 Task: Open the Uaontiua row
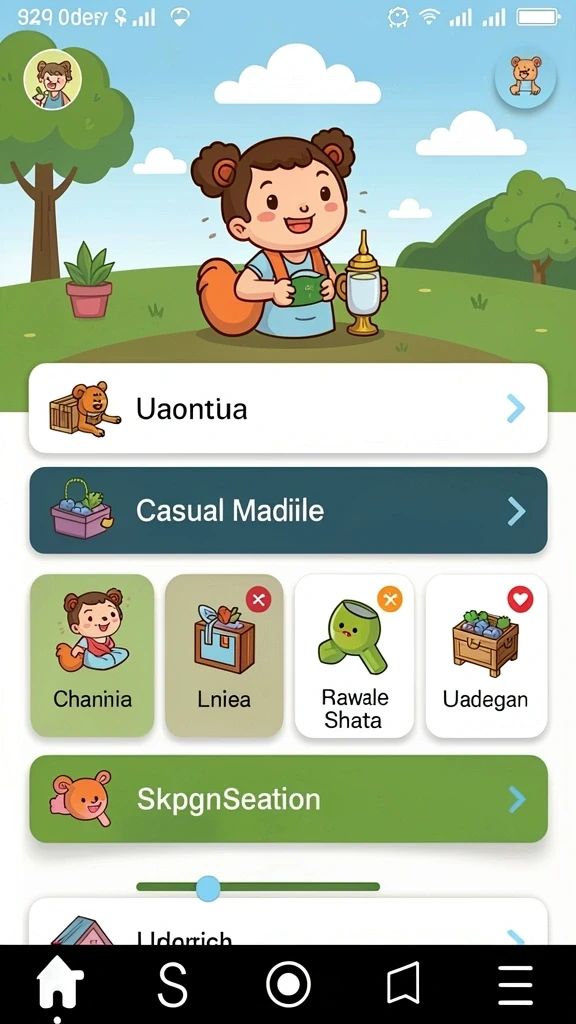[288, 409]
